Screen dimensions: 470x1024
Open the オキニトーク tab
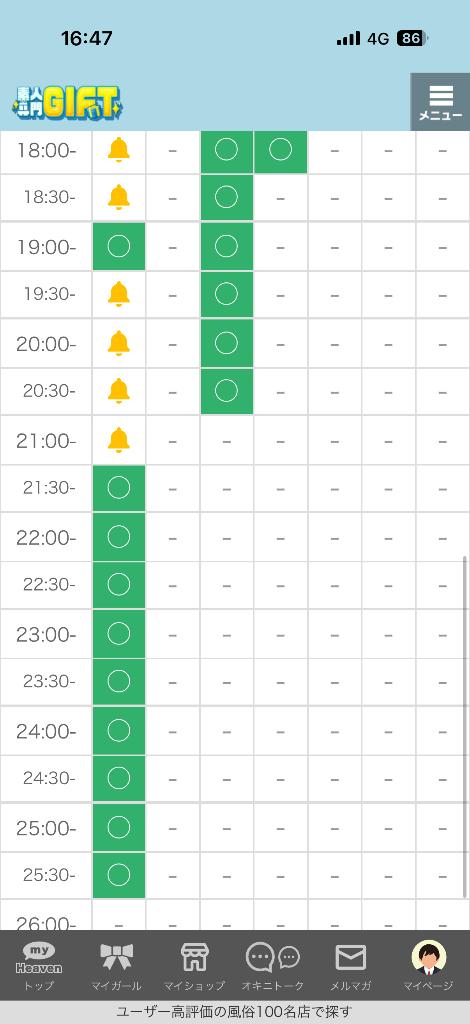(x=273, y=966)
